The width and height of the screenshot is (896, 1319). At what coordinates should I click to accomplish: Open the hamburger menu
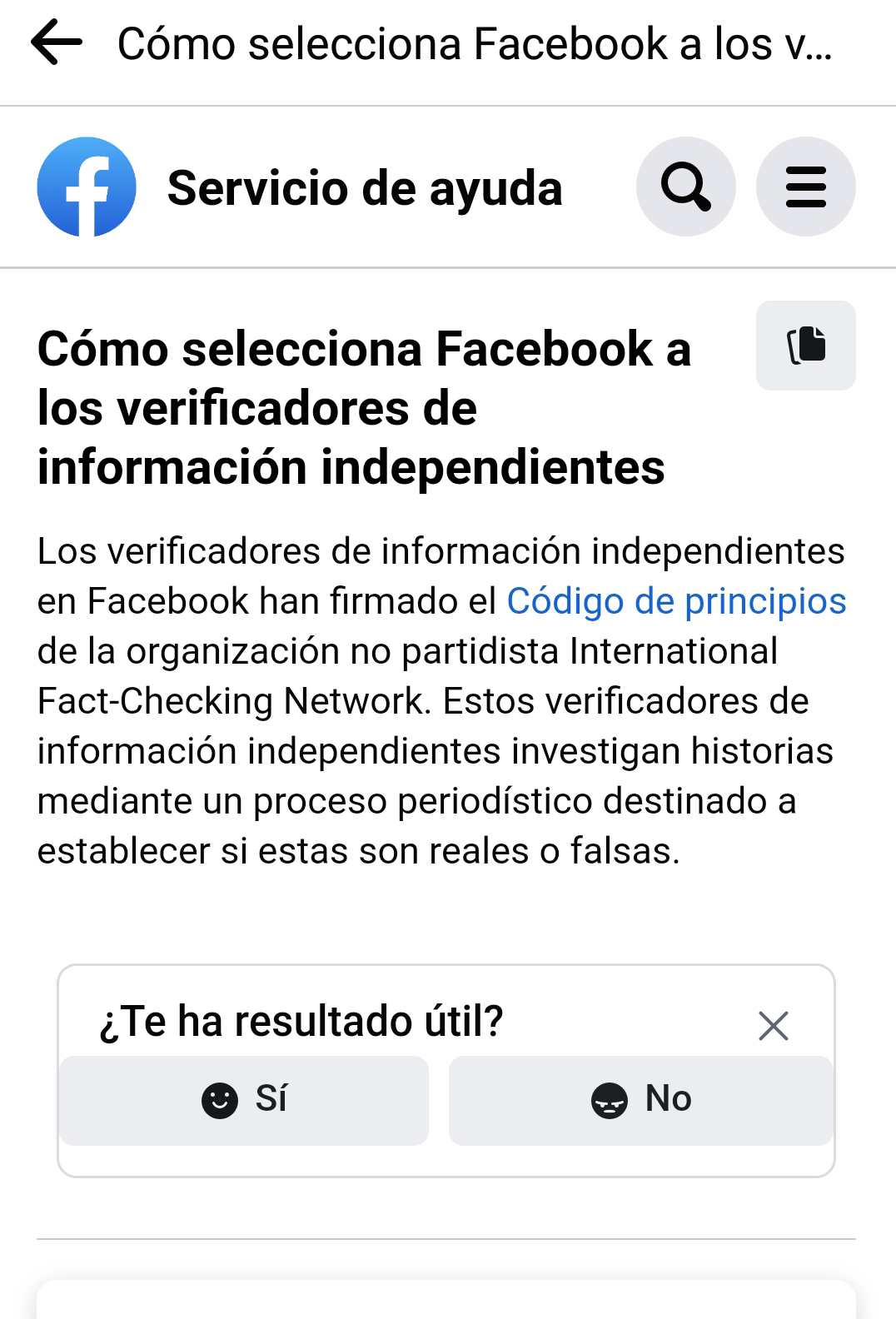[805, 187]
